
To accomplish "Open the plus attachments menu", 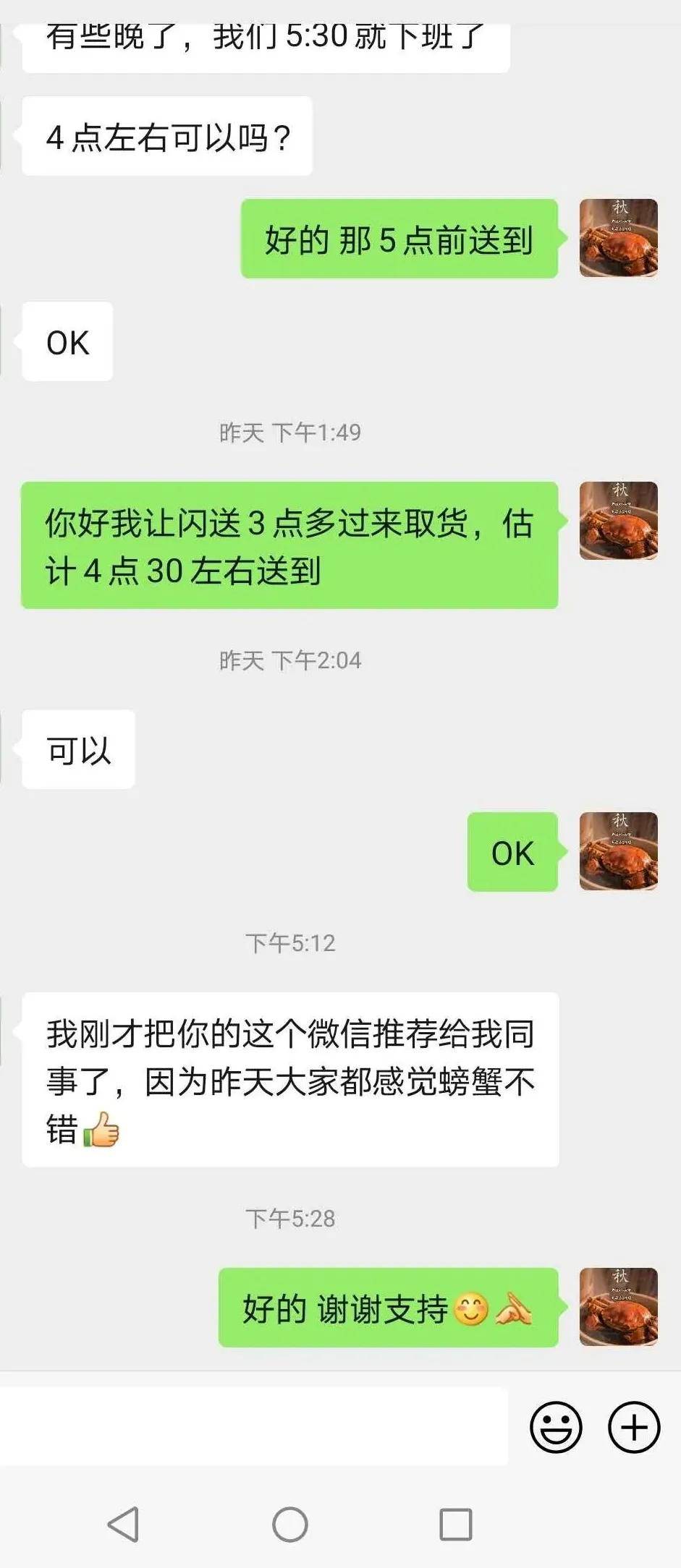I will point(634,1427).
